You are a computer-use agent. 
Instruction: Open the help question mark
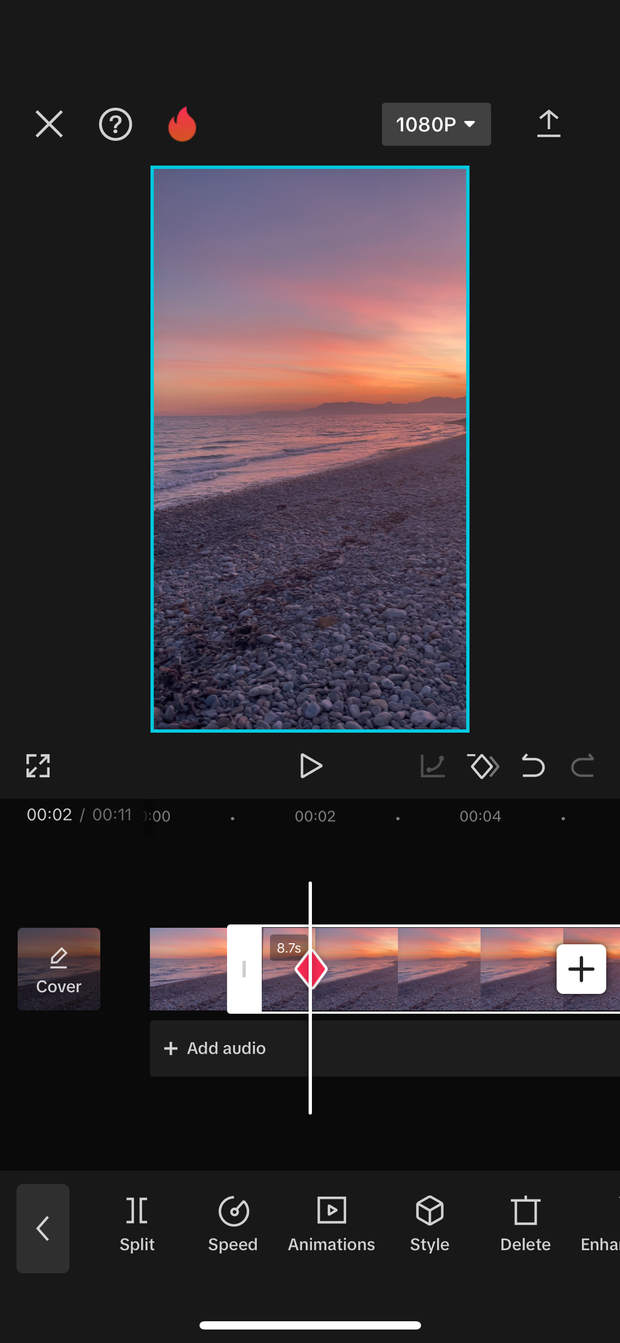point(115,124)
